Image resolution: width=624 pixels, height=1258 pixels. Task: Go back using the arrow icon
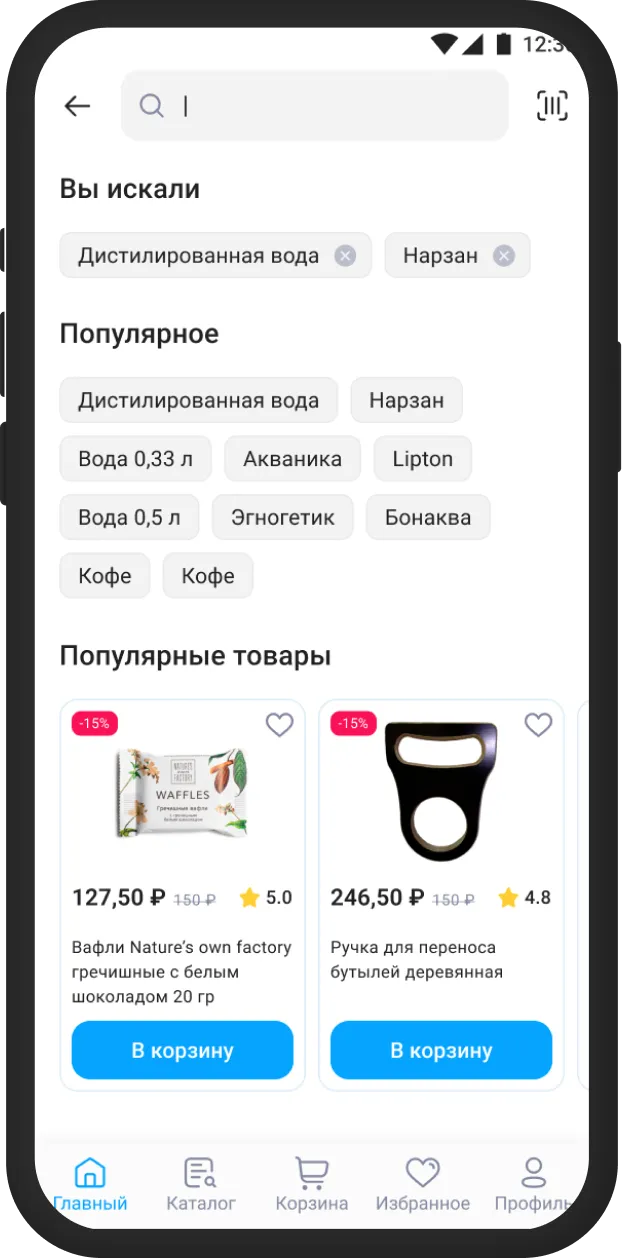[x=77, y=106]
